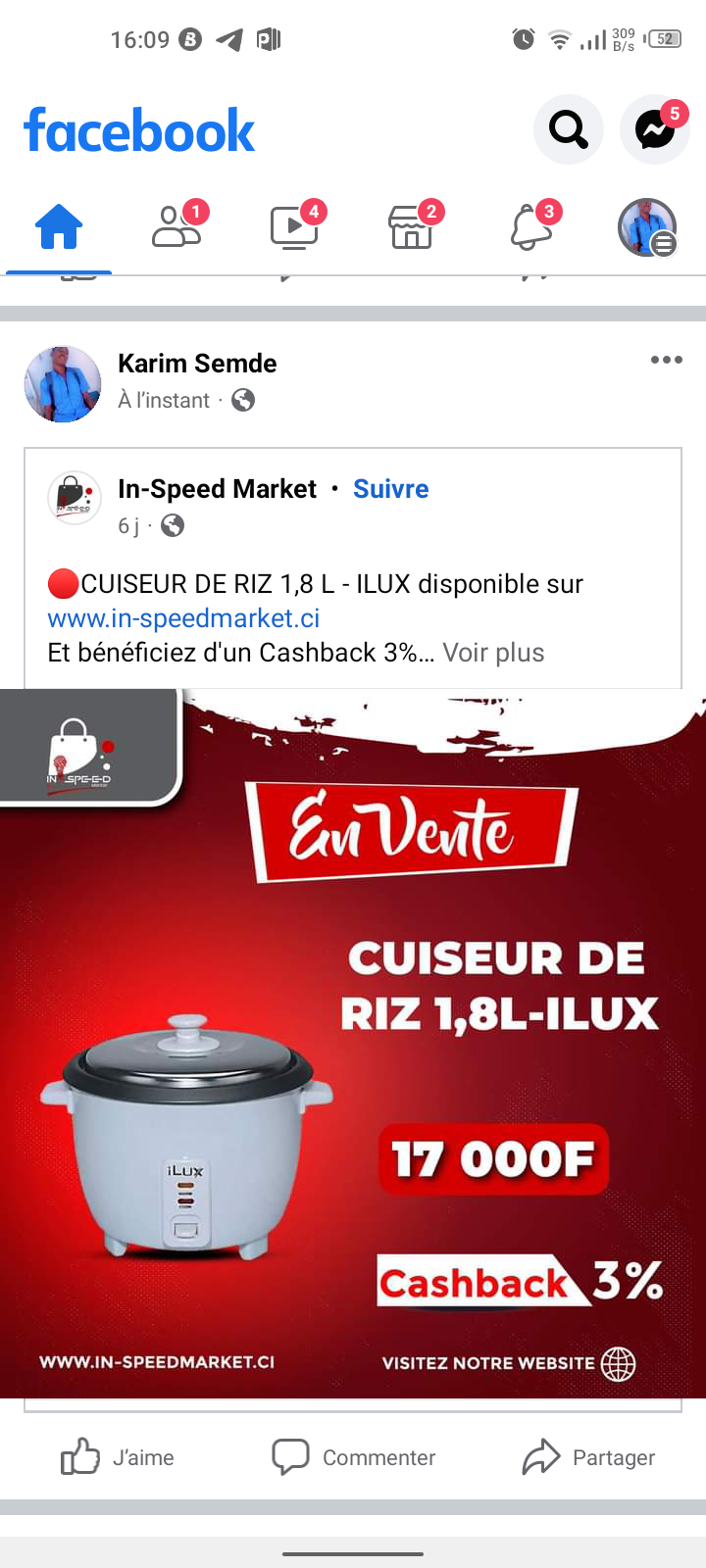
Task: Open Karim Semde's profile picture
Action: pos(63,383)
